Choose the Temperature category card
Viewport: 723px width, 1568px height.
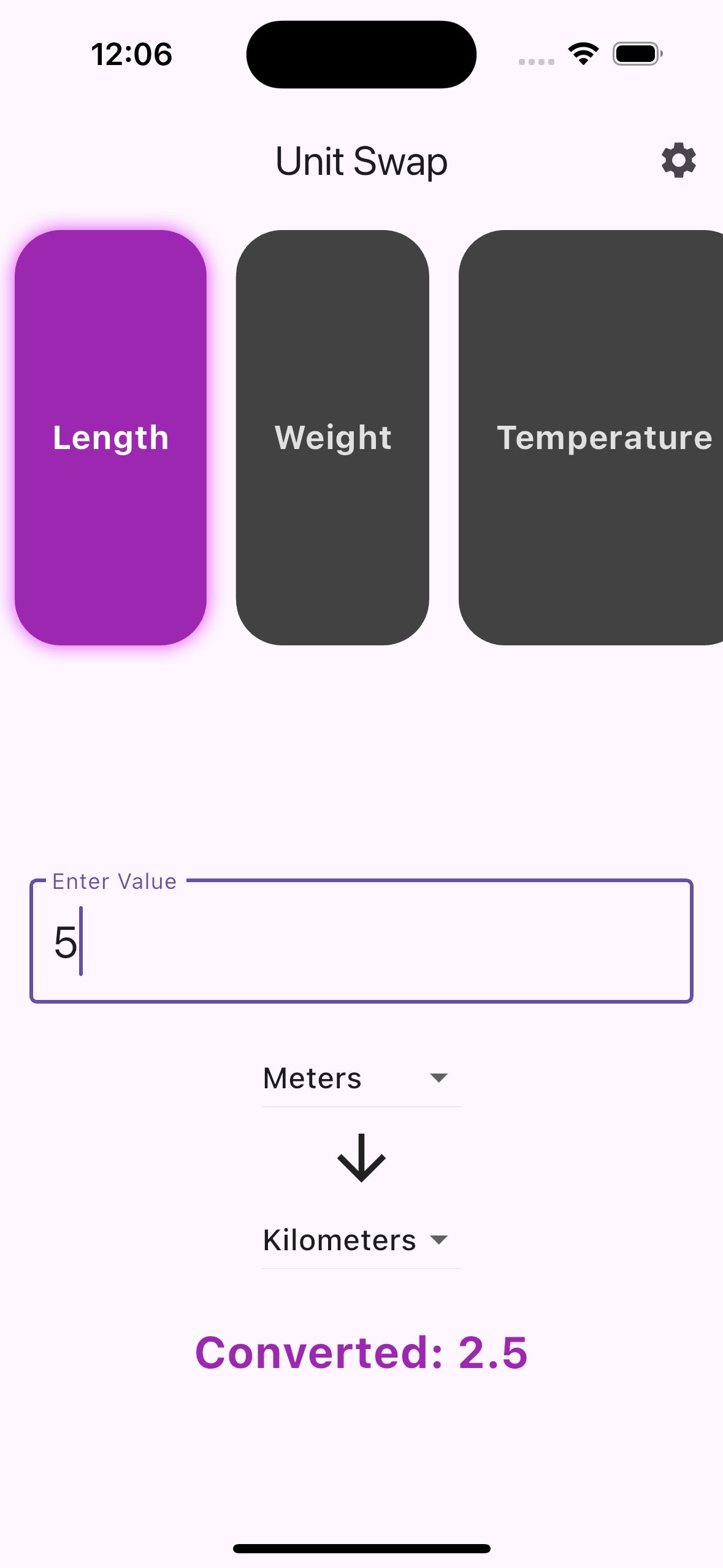[592, 437]
